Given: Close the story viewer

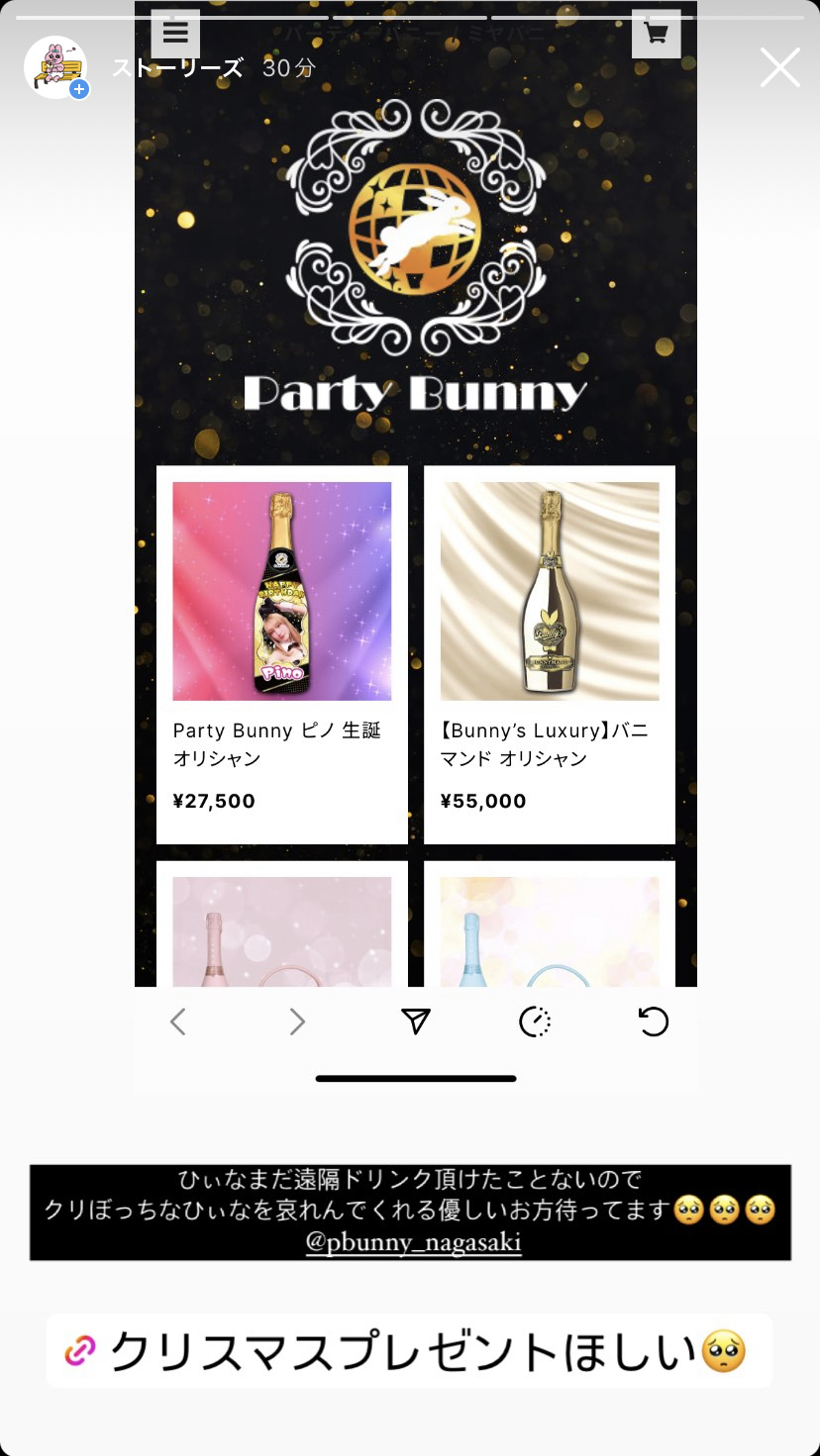Looking at the screenshot, I should 779,67.
